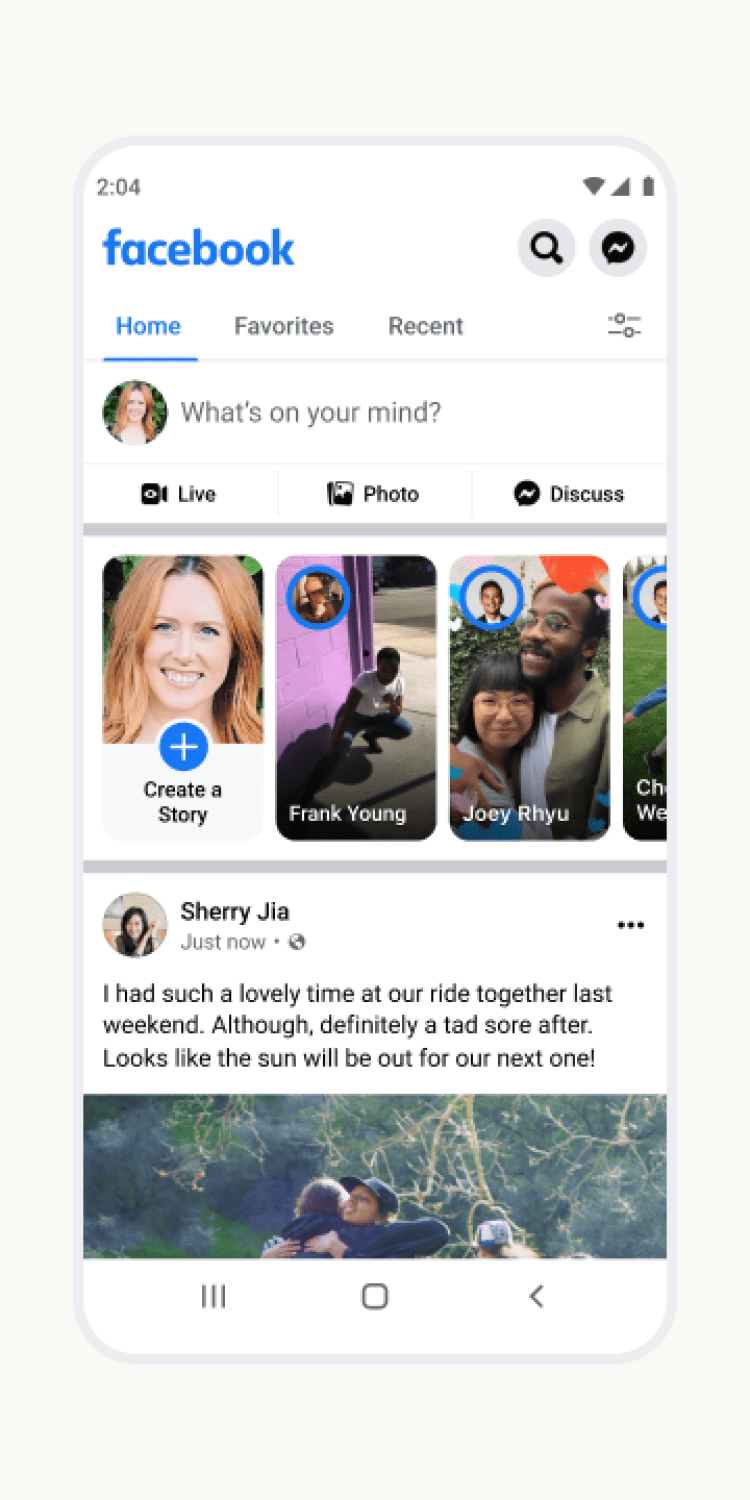Switch to the Favorites tab
This screenshot has width=750, height=1500.
pyautogui.click(x=284, y=326)
